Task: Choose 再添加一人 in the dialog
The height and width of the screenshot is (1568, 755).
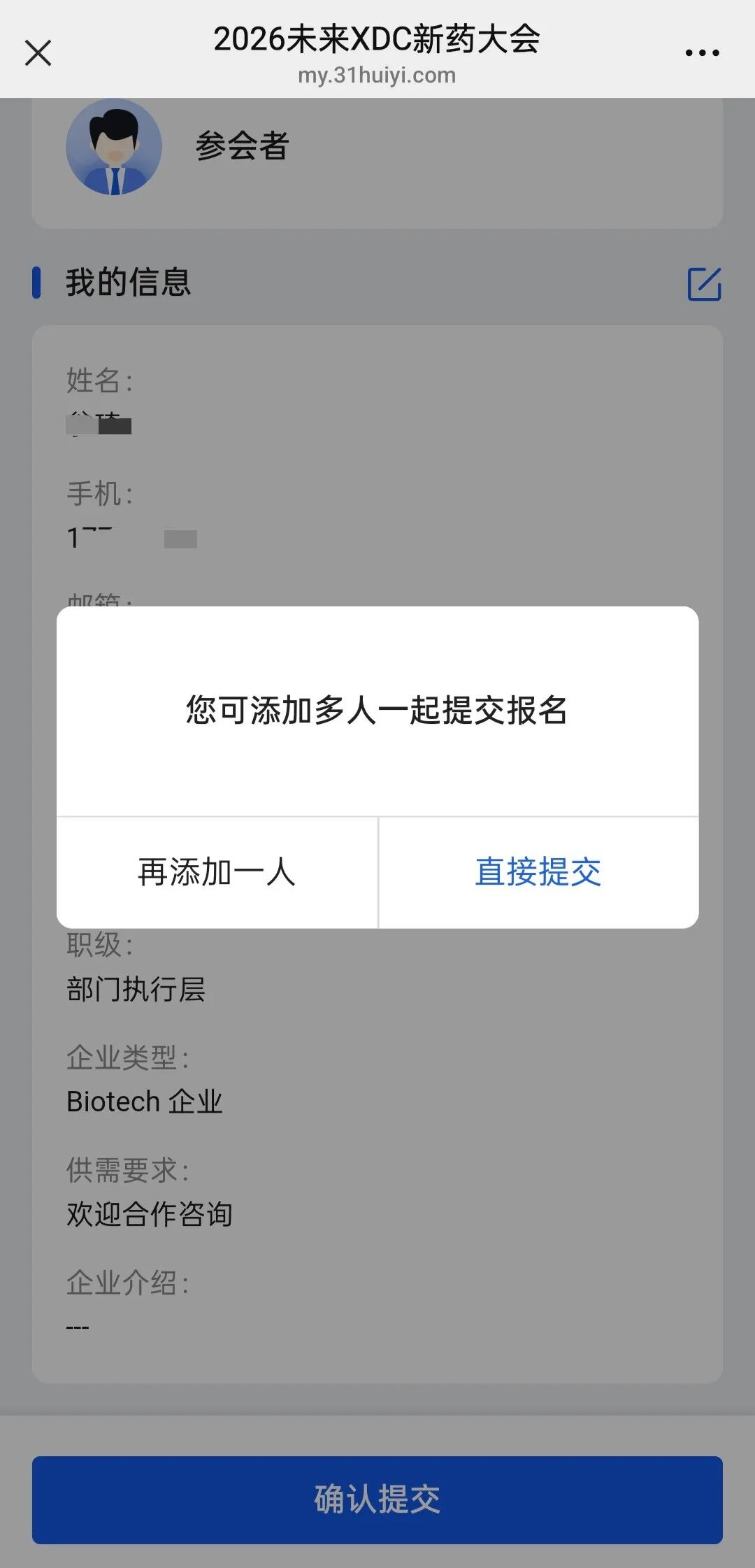Action: [x=217, y=872]
